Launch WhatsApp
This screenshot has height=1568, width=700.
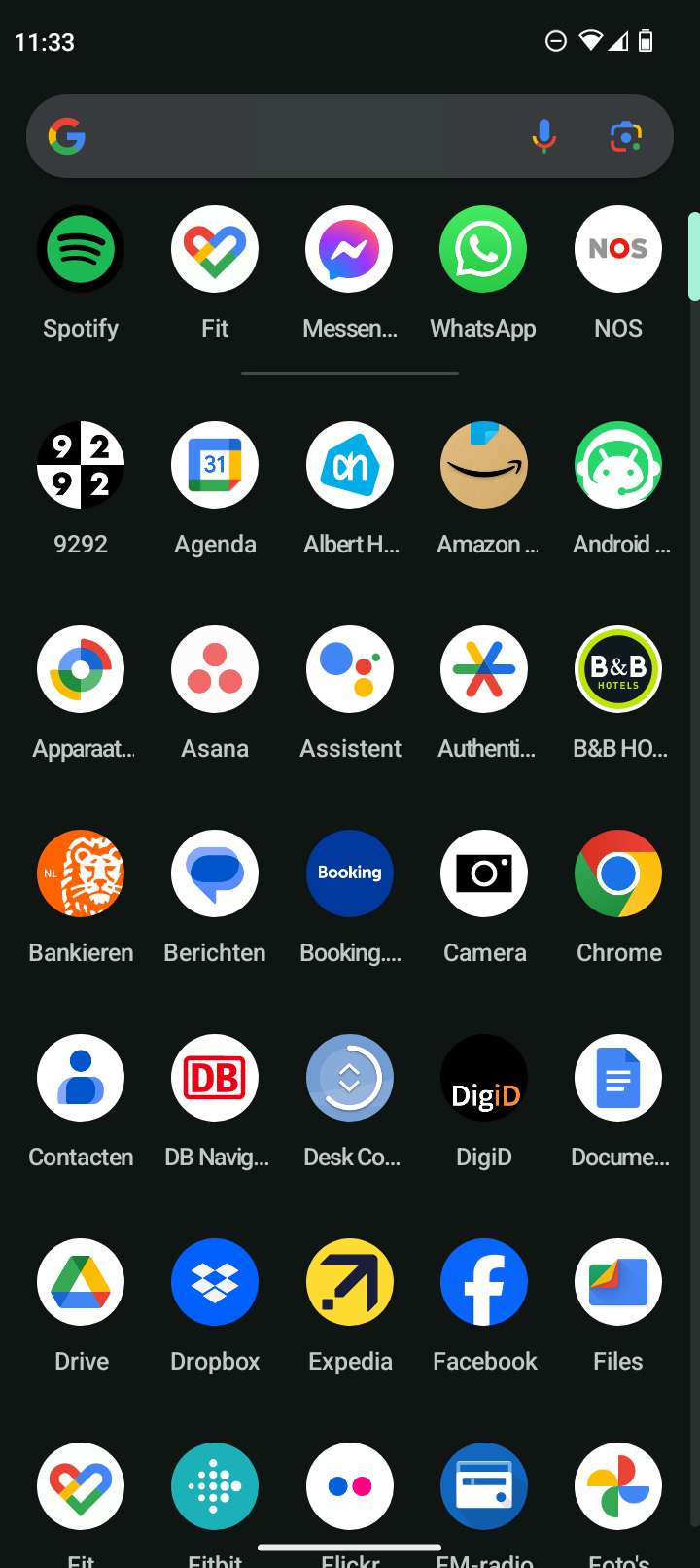pyautogui.click(x=483, y=249)
